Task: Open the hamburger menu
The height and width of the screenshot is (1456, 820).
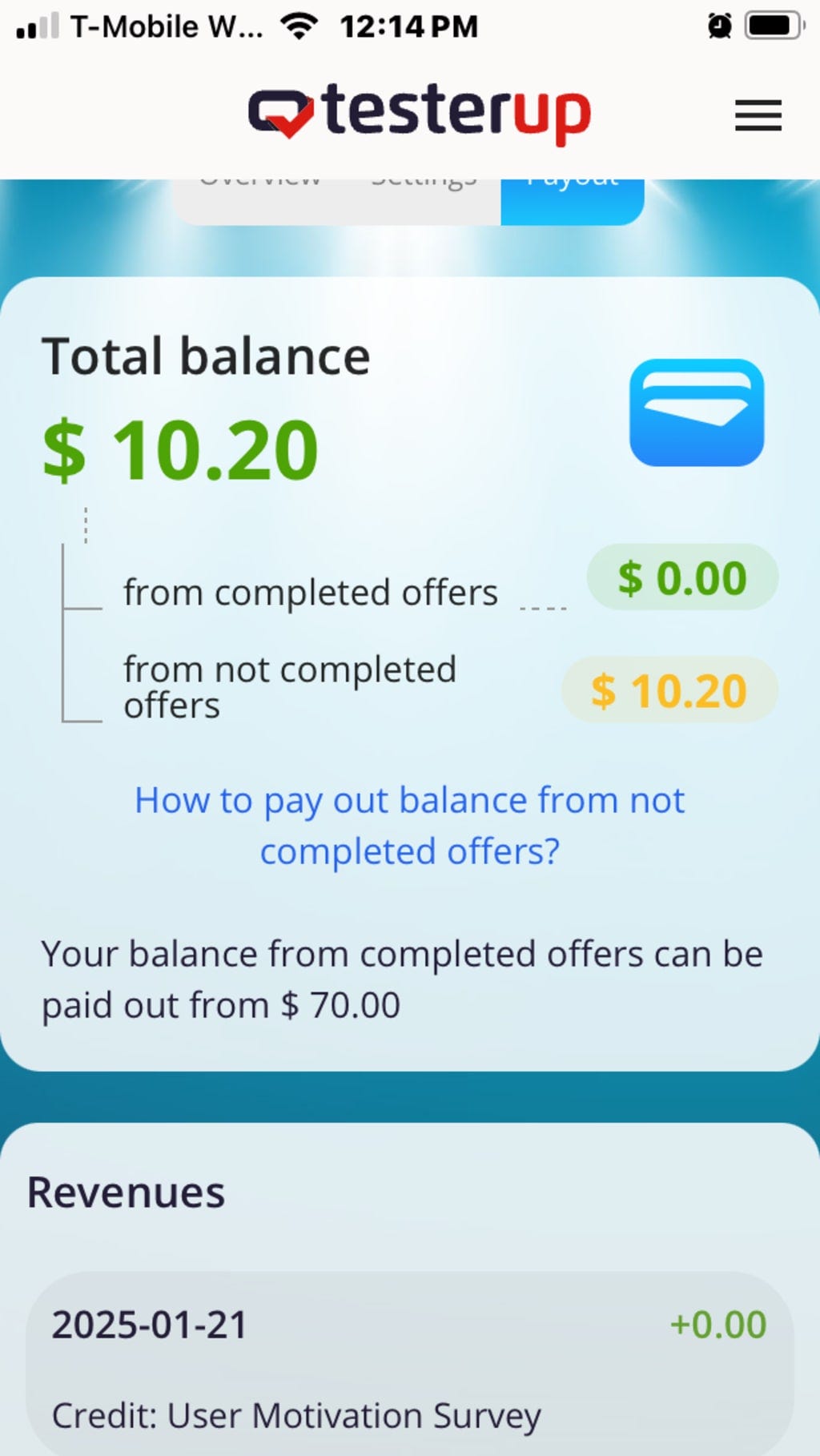Action: [758, 115]
